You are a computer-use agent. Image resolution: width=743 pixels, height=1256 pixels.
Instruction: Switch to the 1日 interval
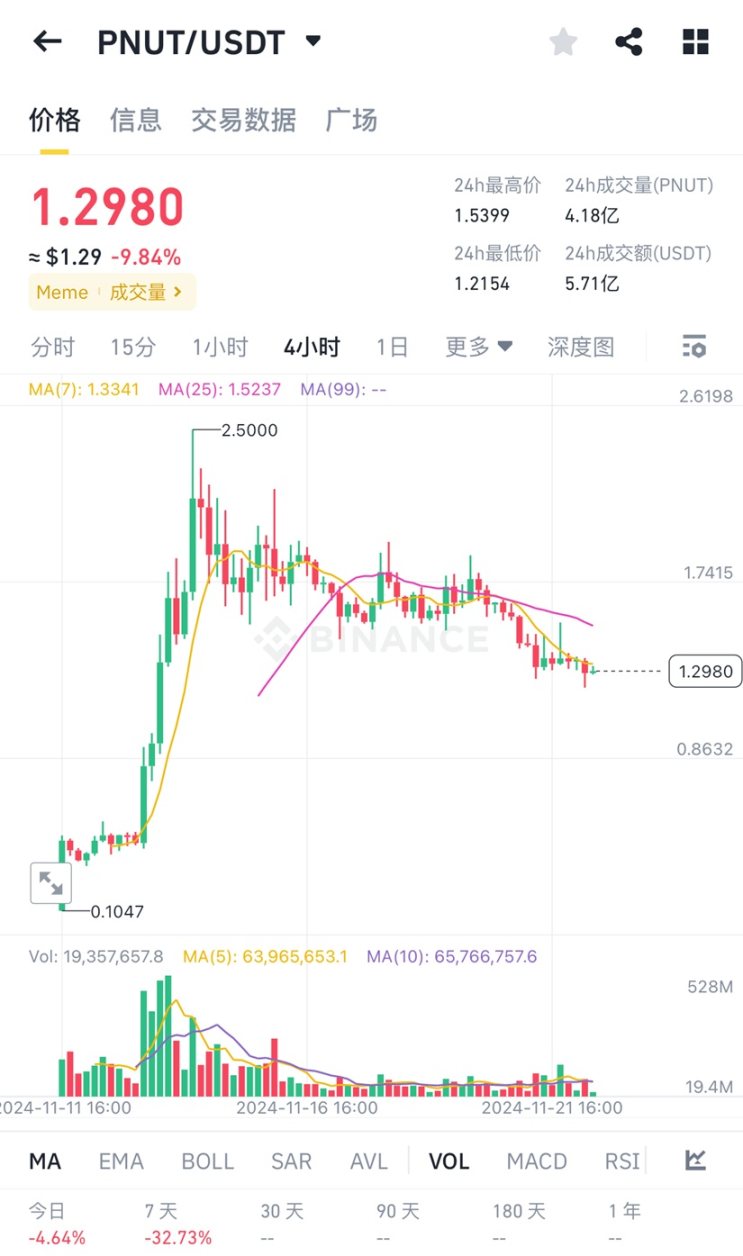[x=390, y=346]
